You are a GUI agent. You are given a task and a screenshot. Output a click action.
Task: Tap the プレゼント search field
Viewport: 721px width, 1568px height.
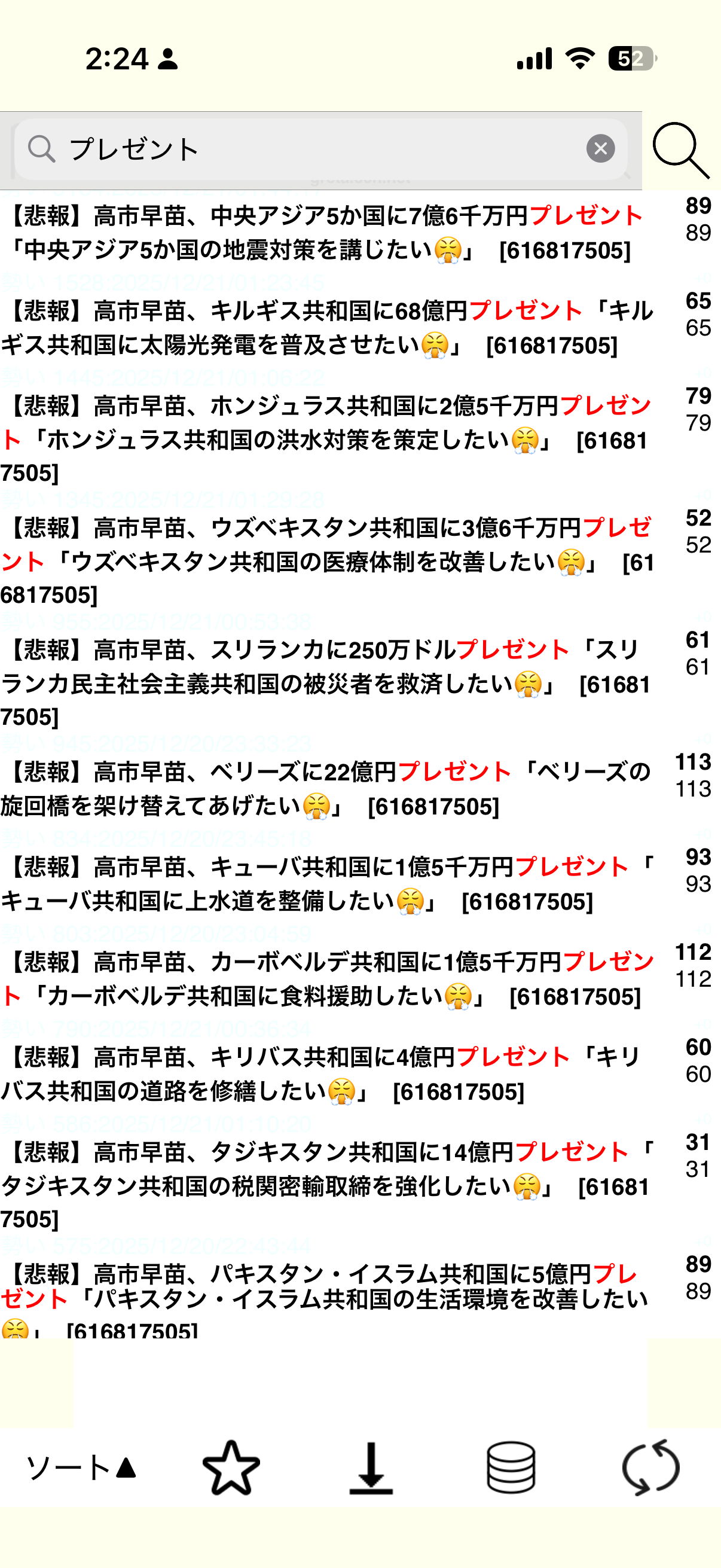pyautogui.click(x=316, y=149)
